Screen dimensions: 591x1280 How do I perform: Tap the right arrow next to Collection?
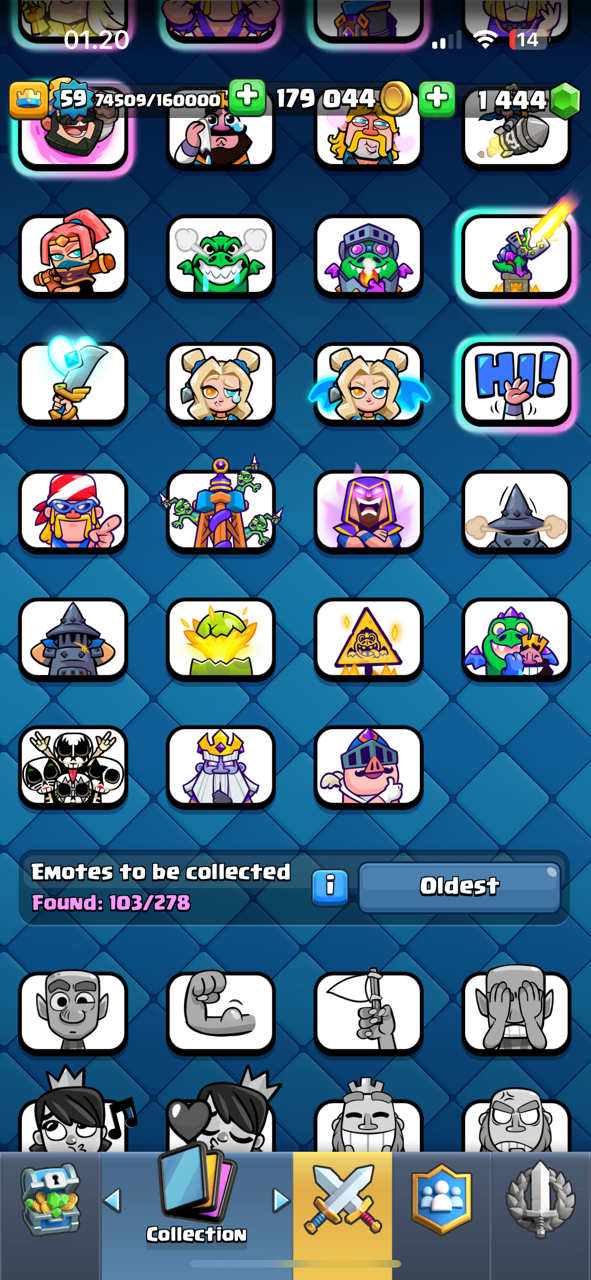point(281,1200)
